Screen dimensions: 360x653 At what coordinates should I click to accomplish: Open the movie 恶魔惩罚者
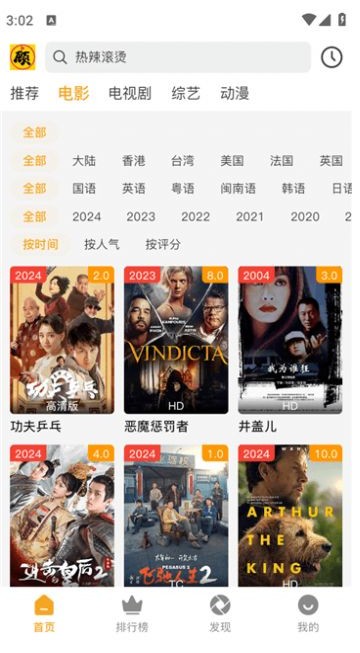176,350
